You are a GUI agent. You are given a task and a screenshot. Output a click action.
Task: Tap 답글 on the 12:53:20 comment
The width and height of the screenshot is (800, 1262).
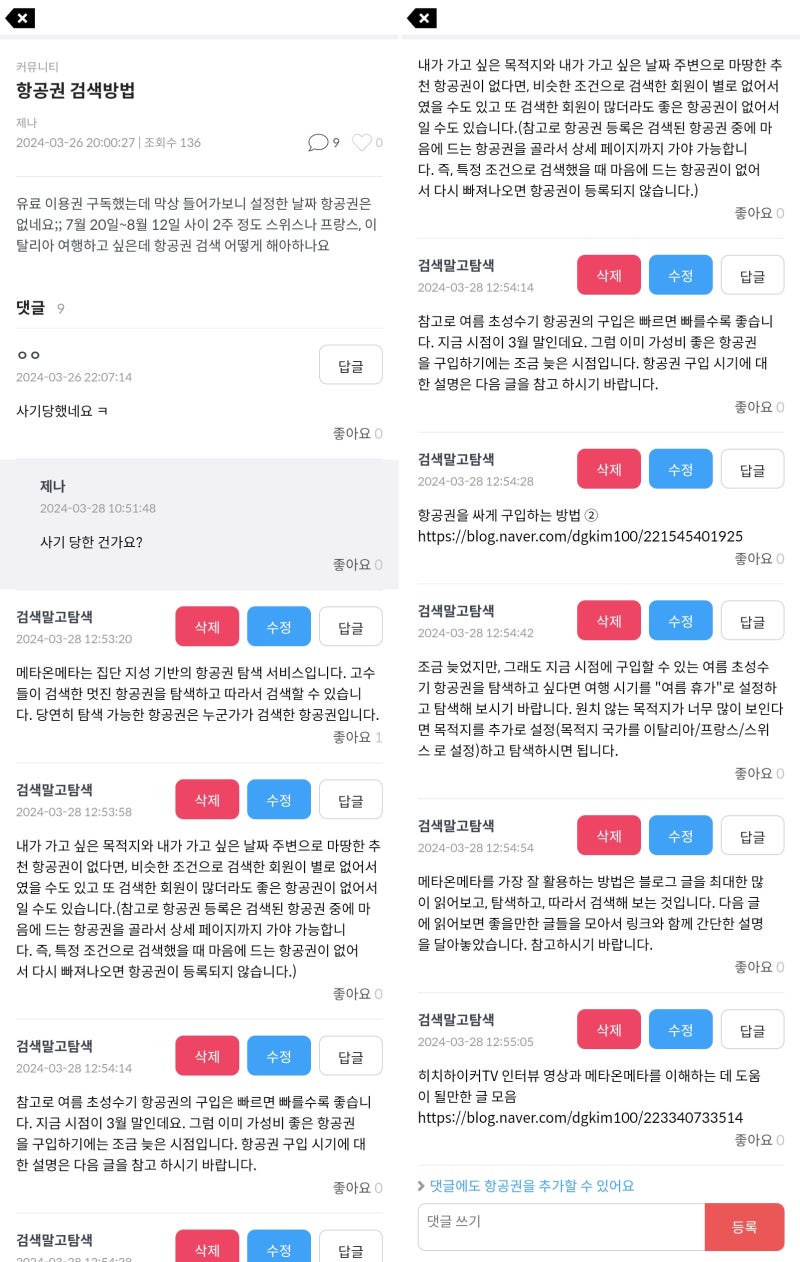350,626
